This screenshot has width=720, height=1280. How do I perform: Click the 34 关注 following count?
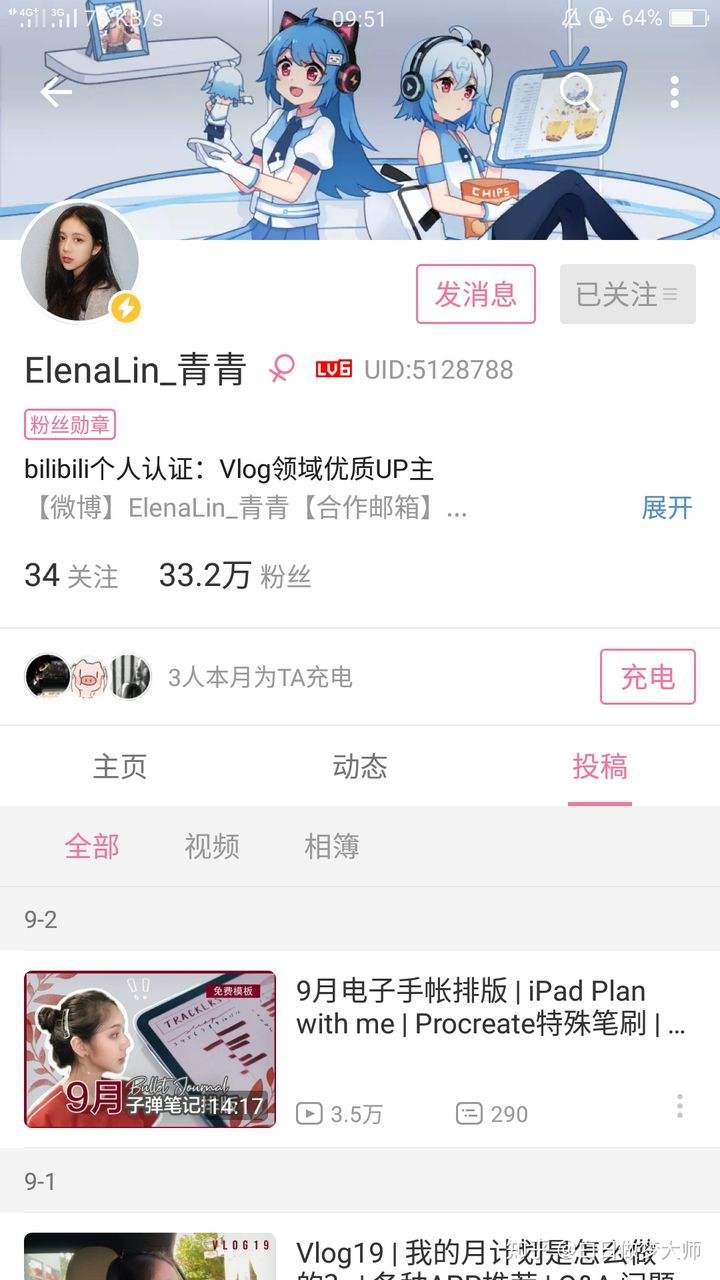[x=70, y=577]
